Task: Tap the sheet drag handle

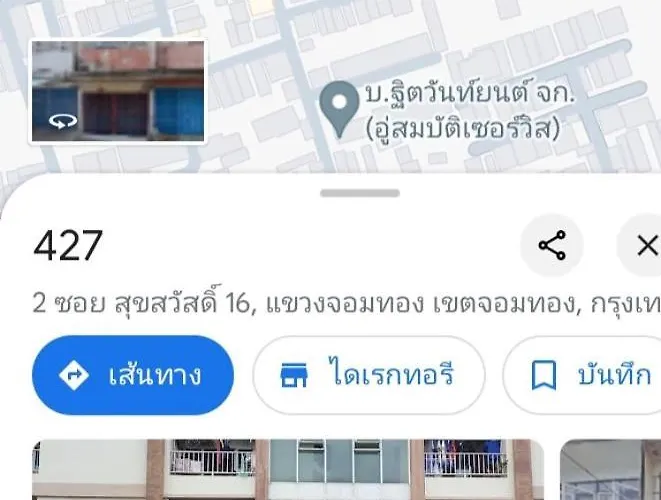Action: 360,193
